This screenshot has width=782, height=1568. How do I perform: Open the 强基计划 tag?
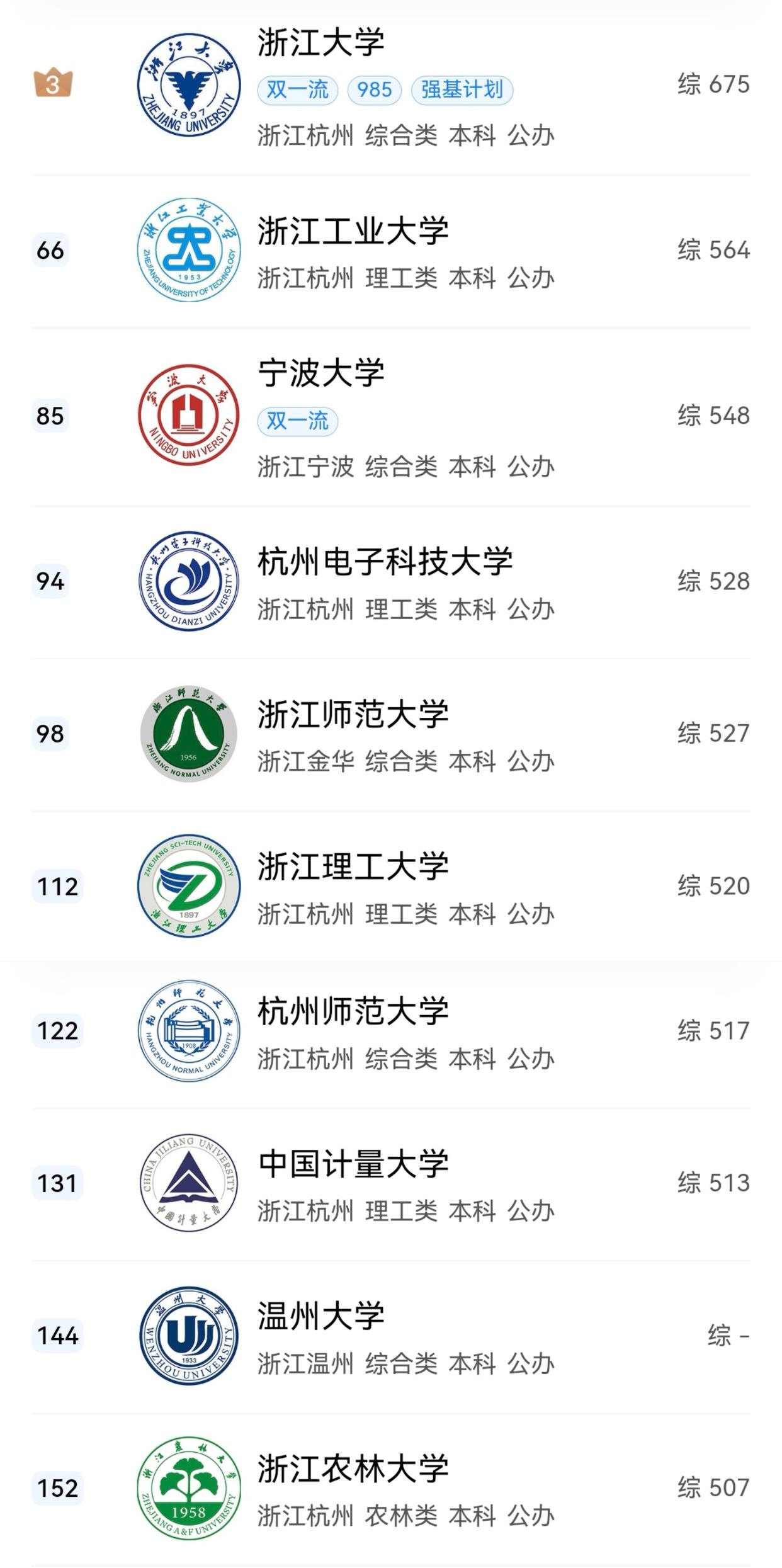point(464,91)
